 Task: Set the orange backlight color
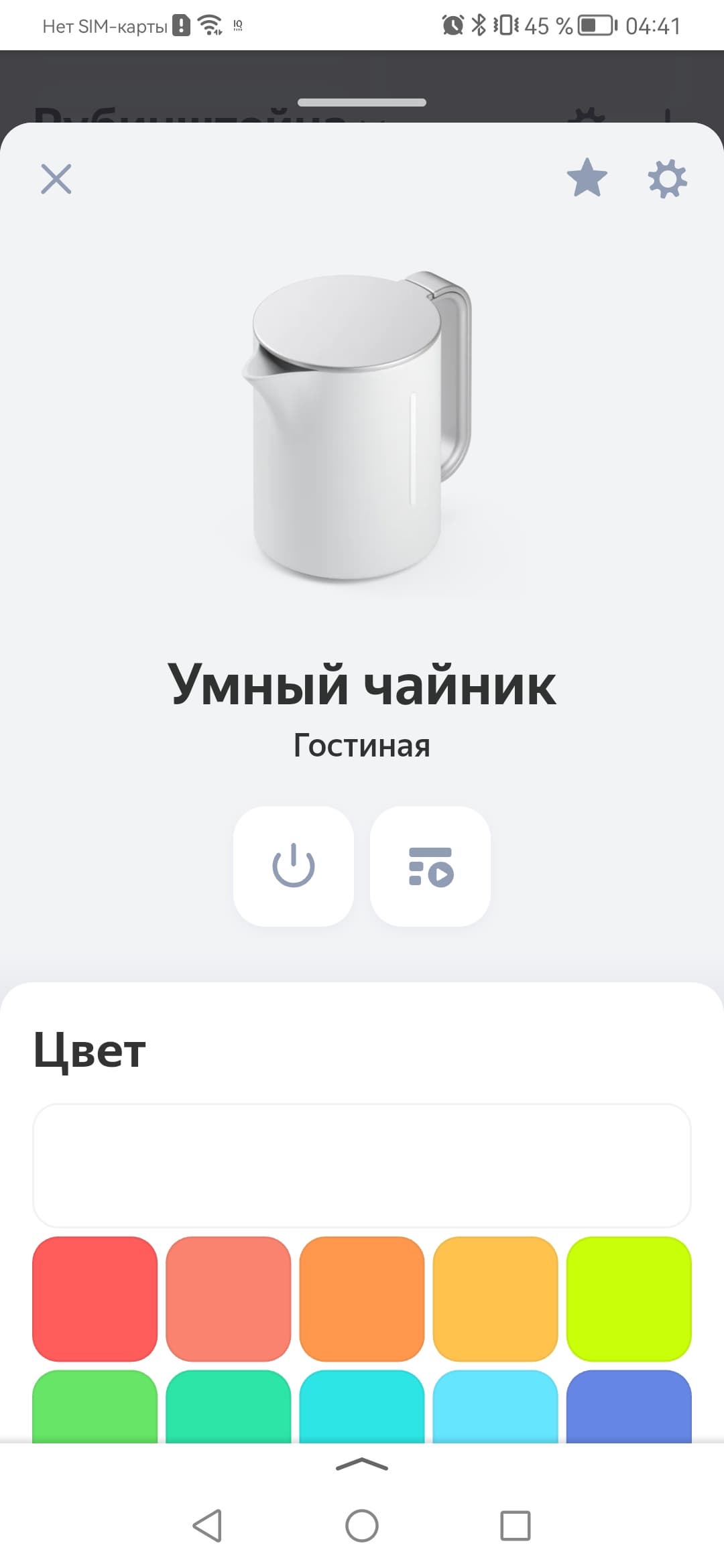point(362,1299)
